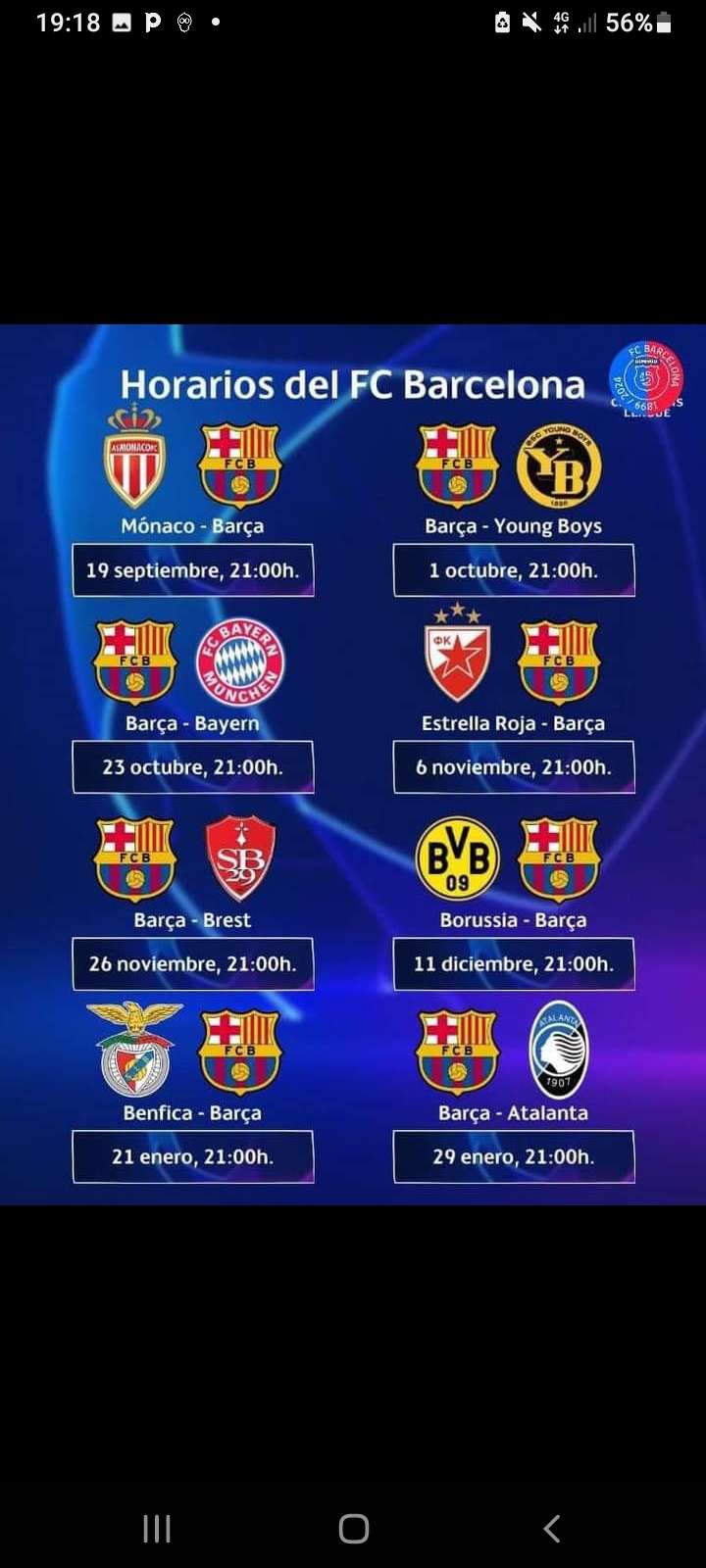Tap the FC Barcelona schedule picture to show controls
Screen dimensions: 706x1568
click(353, 764)
